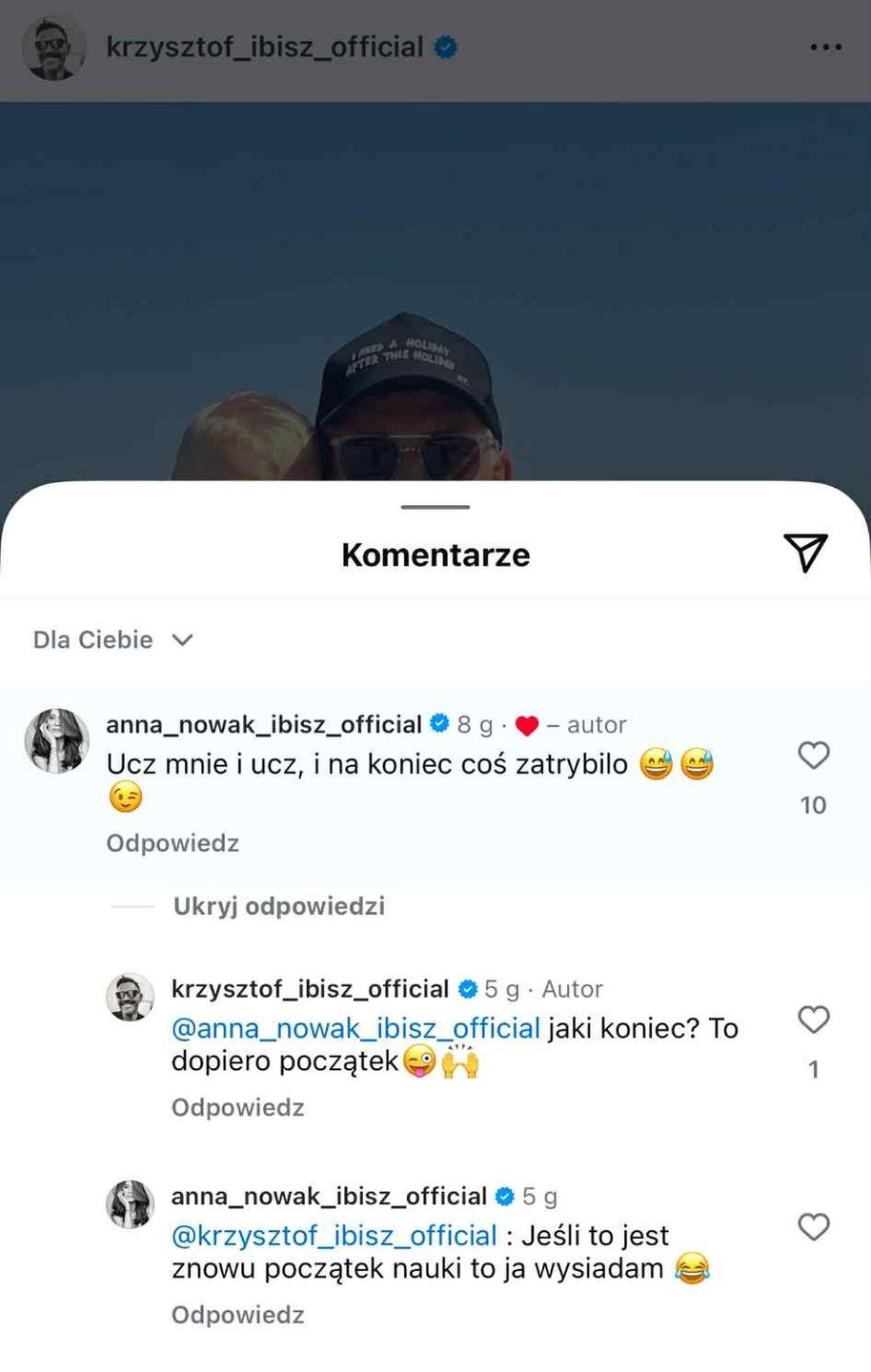
Task: Open @krzysztof_ibisz_official mention link
Action: 334,1236
